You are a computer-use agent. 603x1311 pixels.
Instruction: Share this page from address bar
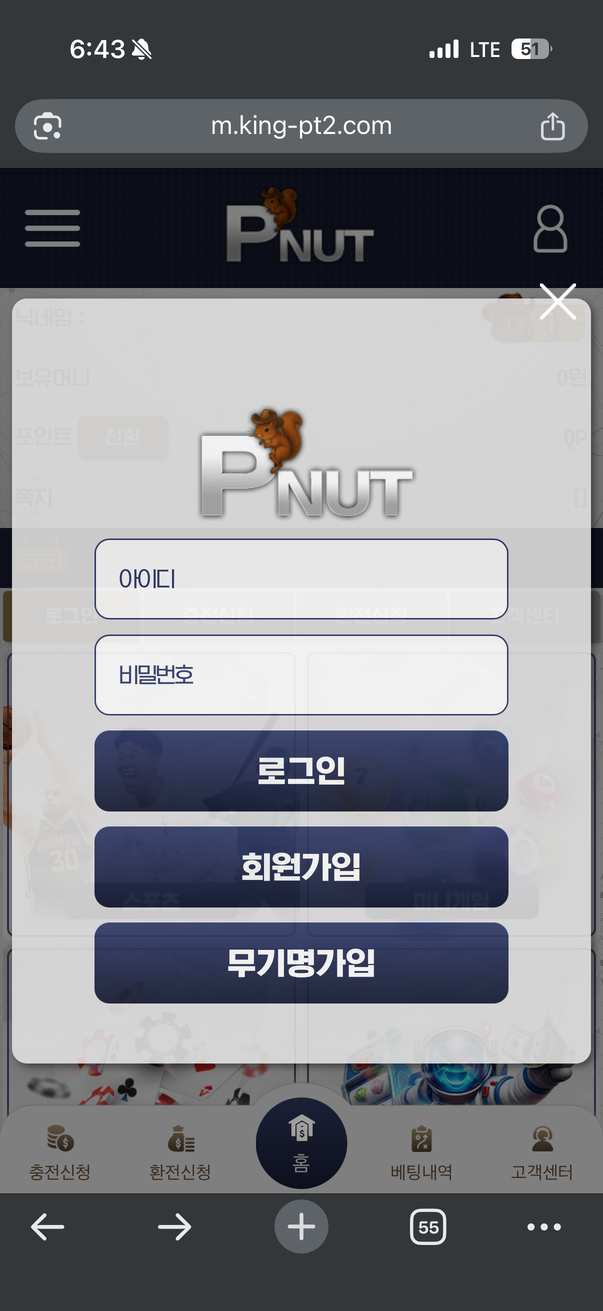pyautogui.click(x=552, y=126)
